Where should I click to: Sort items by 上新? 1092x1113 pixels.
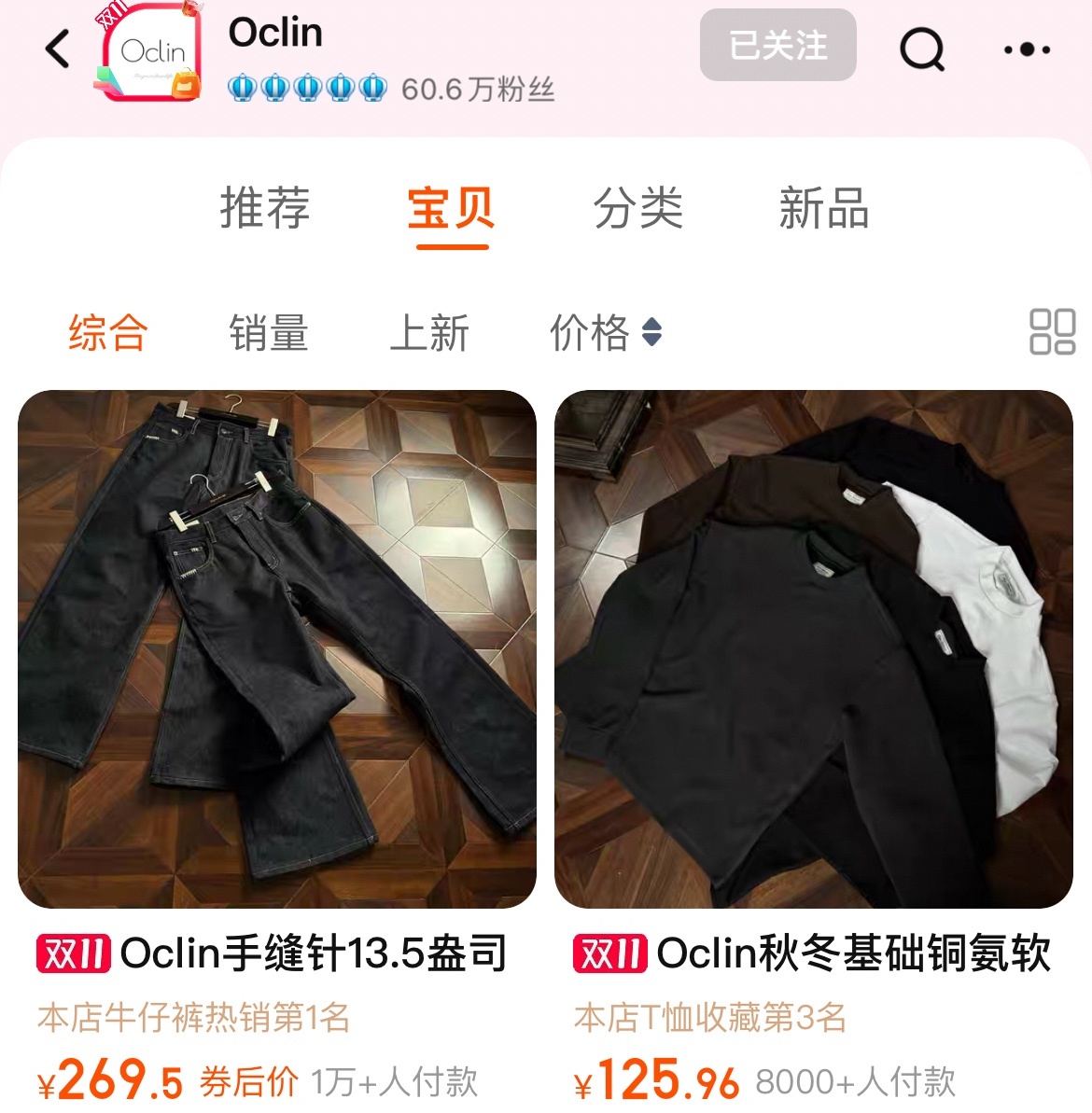click(x=429, y=333)
